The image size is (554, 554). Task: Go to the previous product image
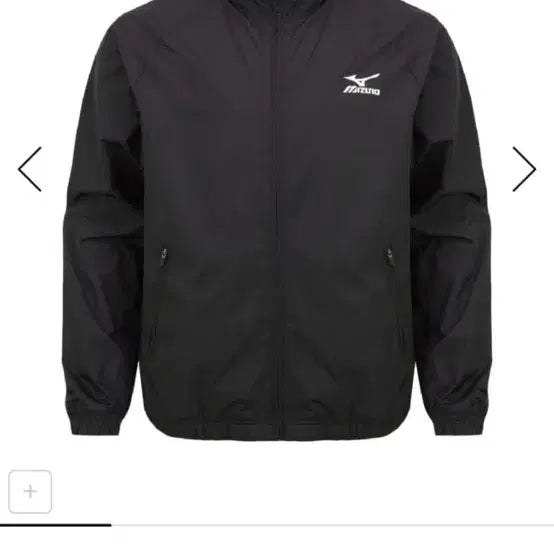pyautogui.click(x=30, y=169)
